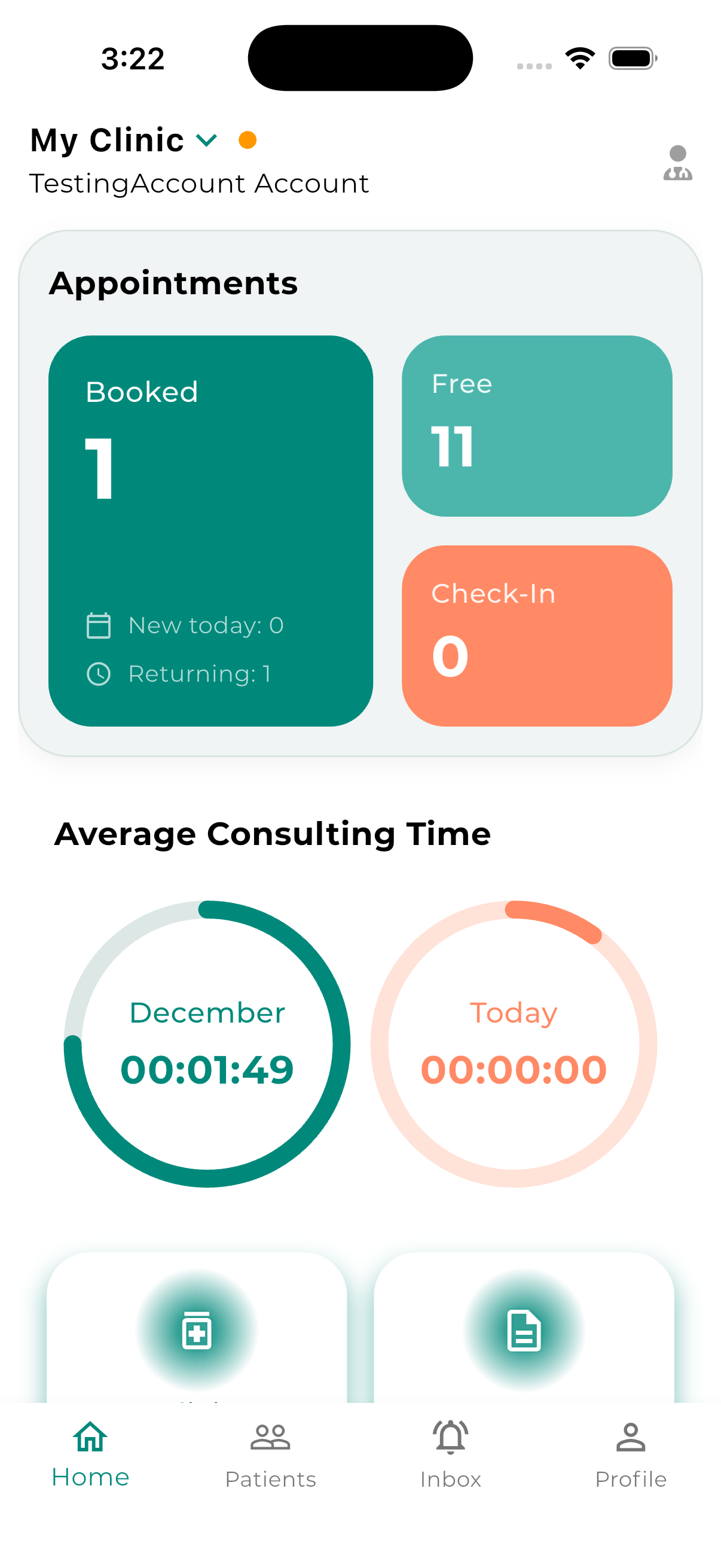Tap the medicine bottle icon card

pos(196,1330)
